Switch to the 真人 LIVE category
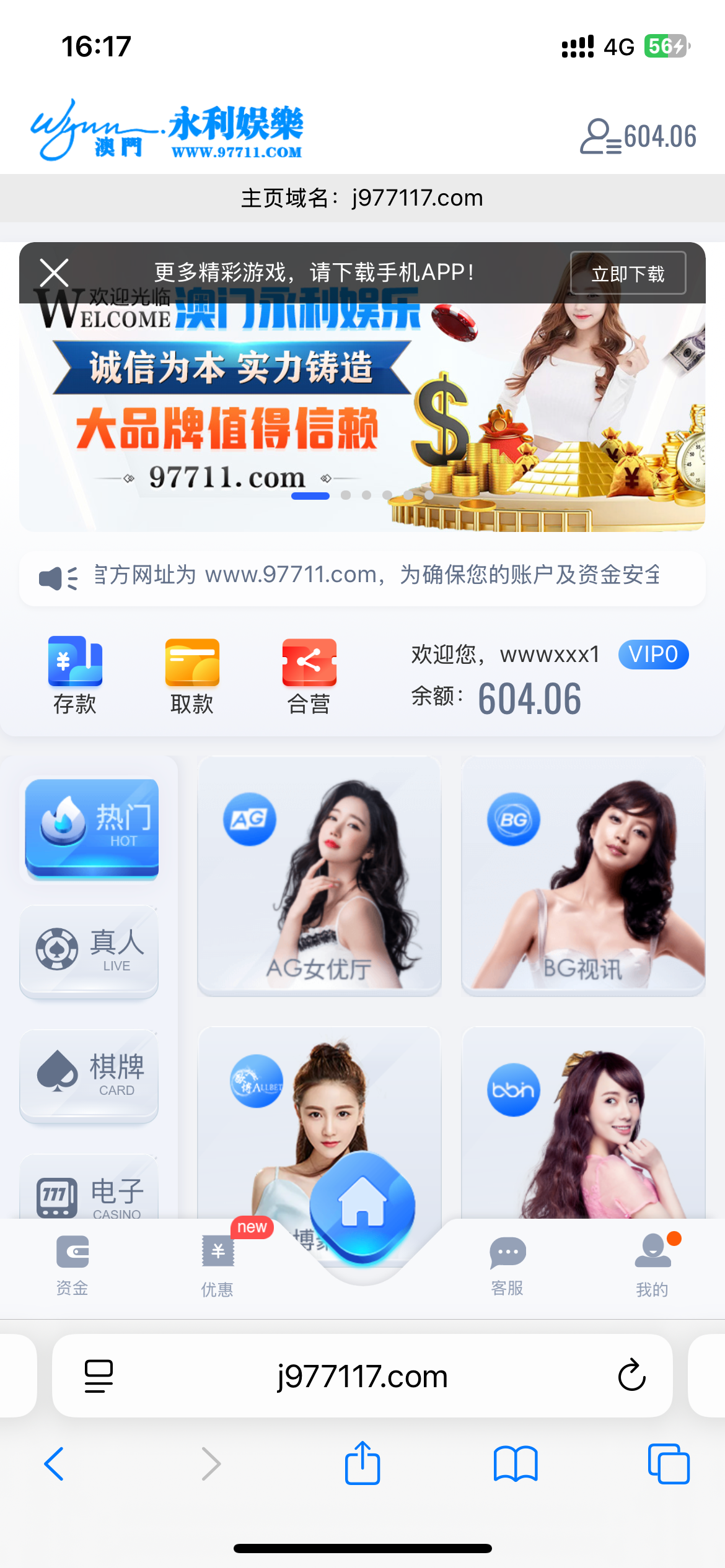This screenshot has width=725, height=1568. (89, 951)
